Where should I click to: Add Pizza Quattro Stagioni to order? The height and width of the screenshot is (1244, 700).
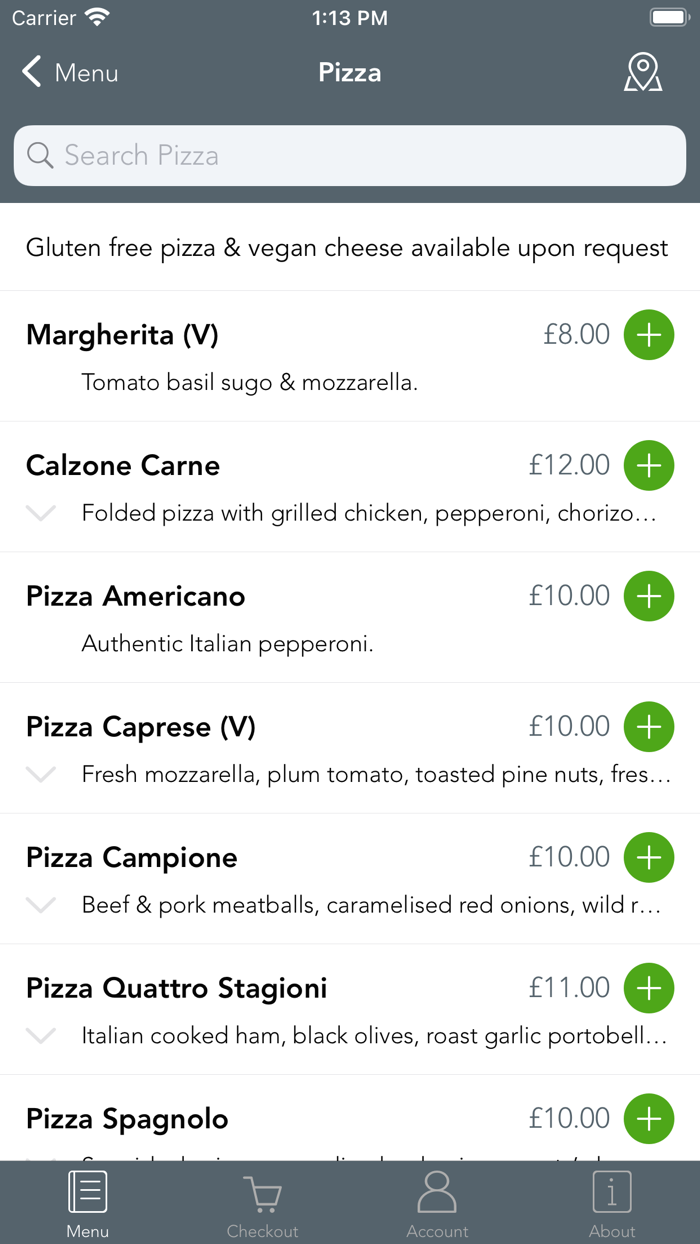pos(649,988)
